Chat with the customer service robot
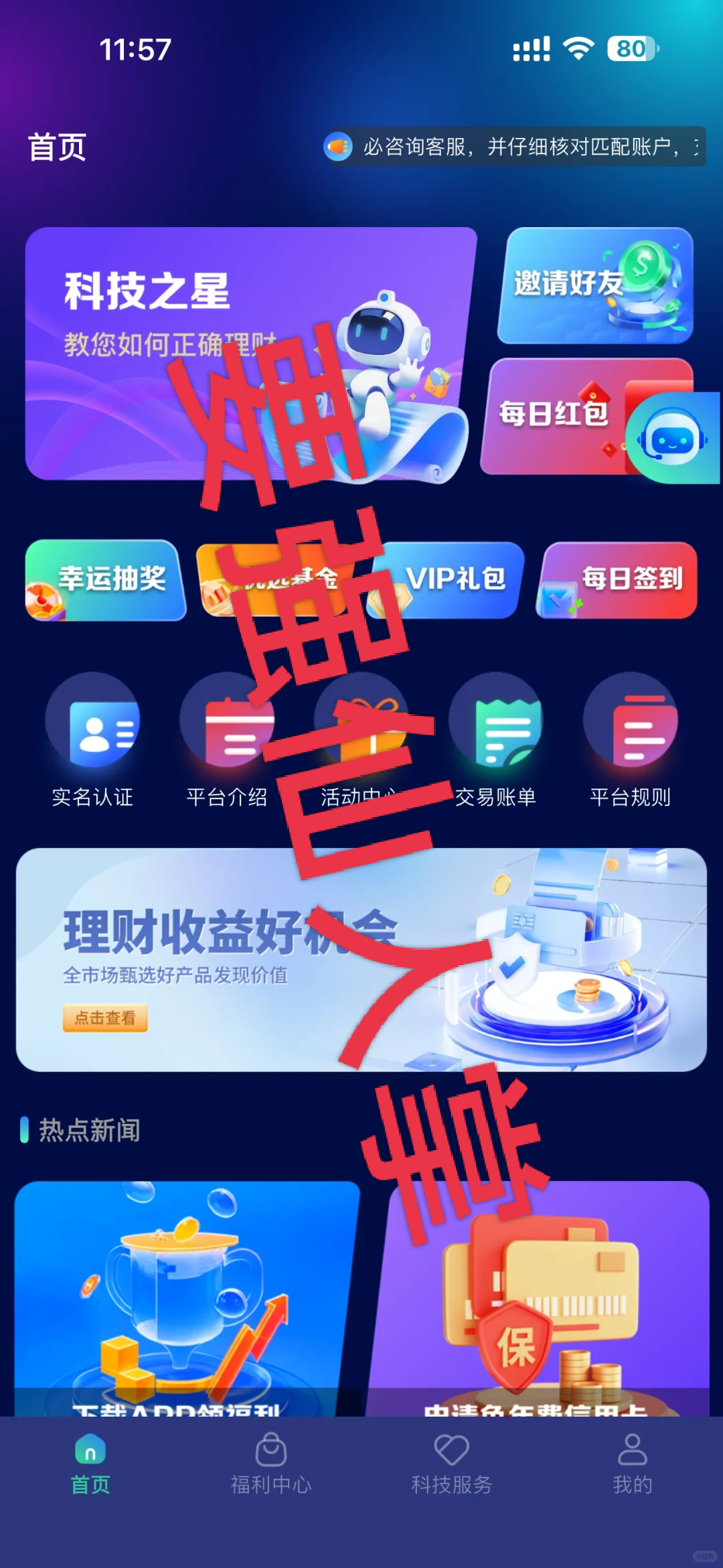The image size is (723, 1568). (671, 439)
